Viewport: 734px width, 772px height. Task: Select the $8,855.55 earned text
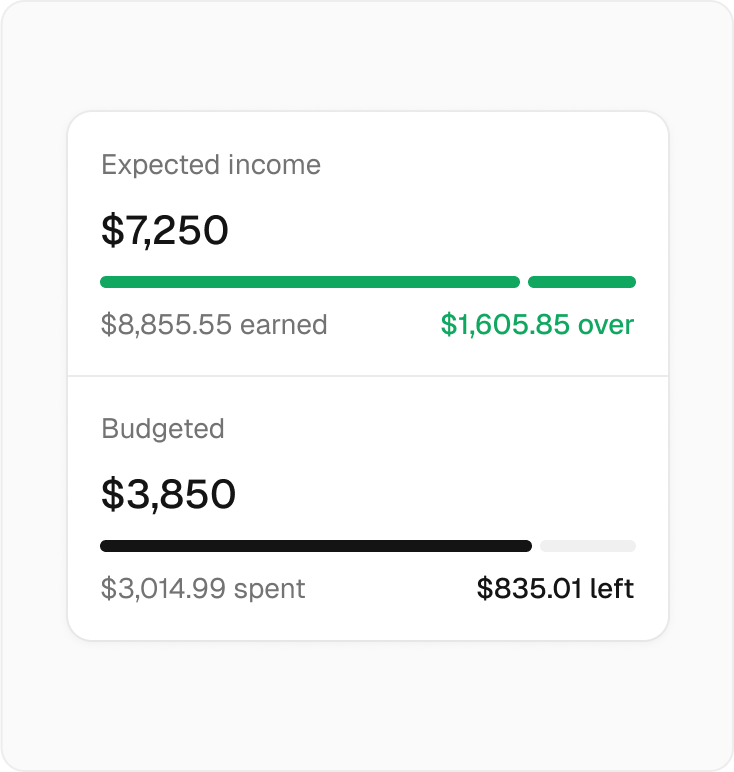tap(213, 324)
